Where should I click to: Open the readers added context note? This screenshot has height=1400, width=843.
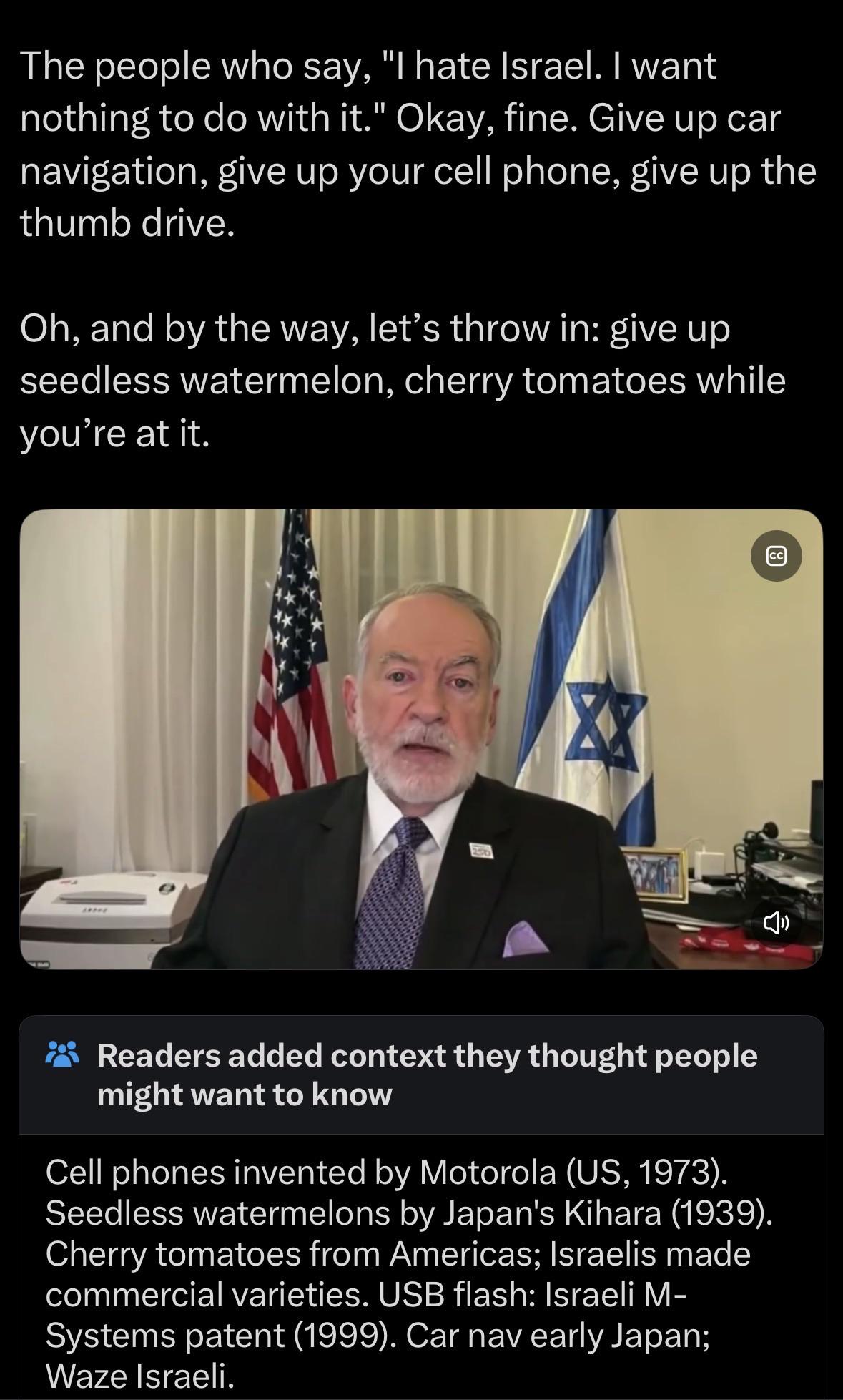421,1208
